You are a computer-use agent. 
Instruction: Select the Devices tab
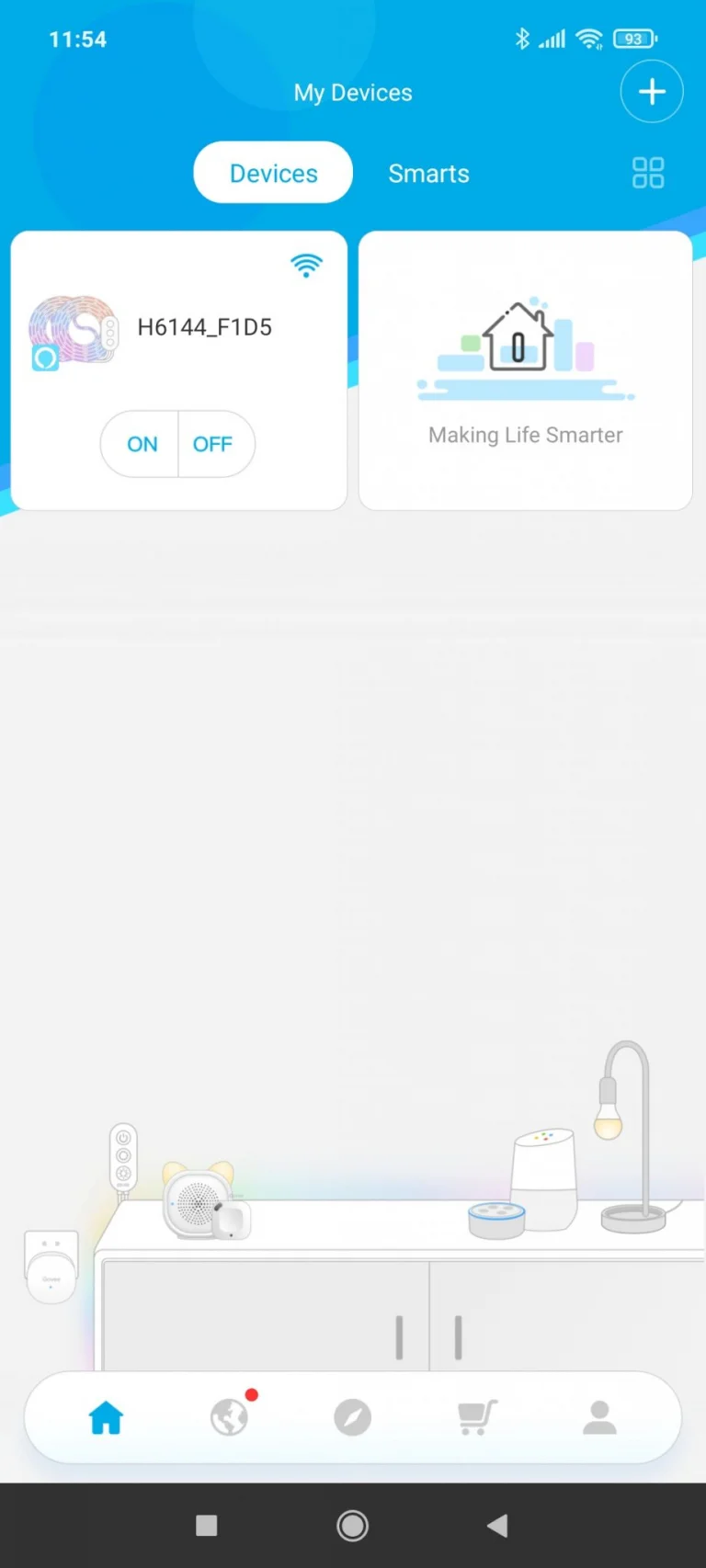click(273, 174)
